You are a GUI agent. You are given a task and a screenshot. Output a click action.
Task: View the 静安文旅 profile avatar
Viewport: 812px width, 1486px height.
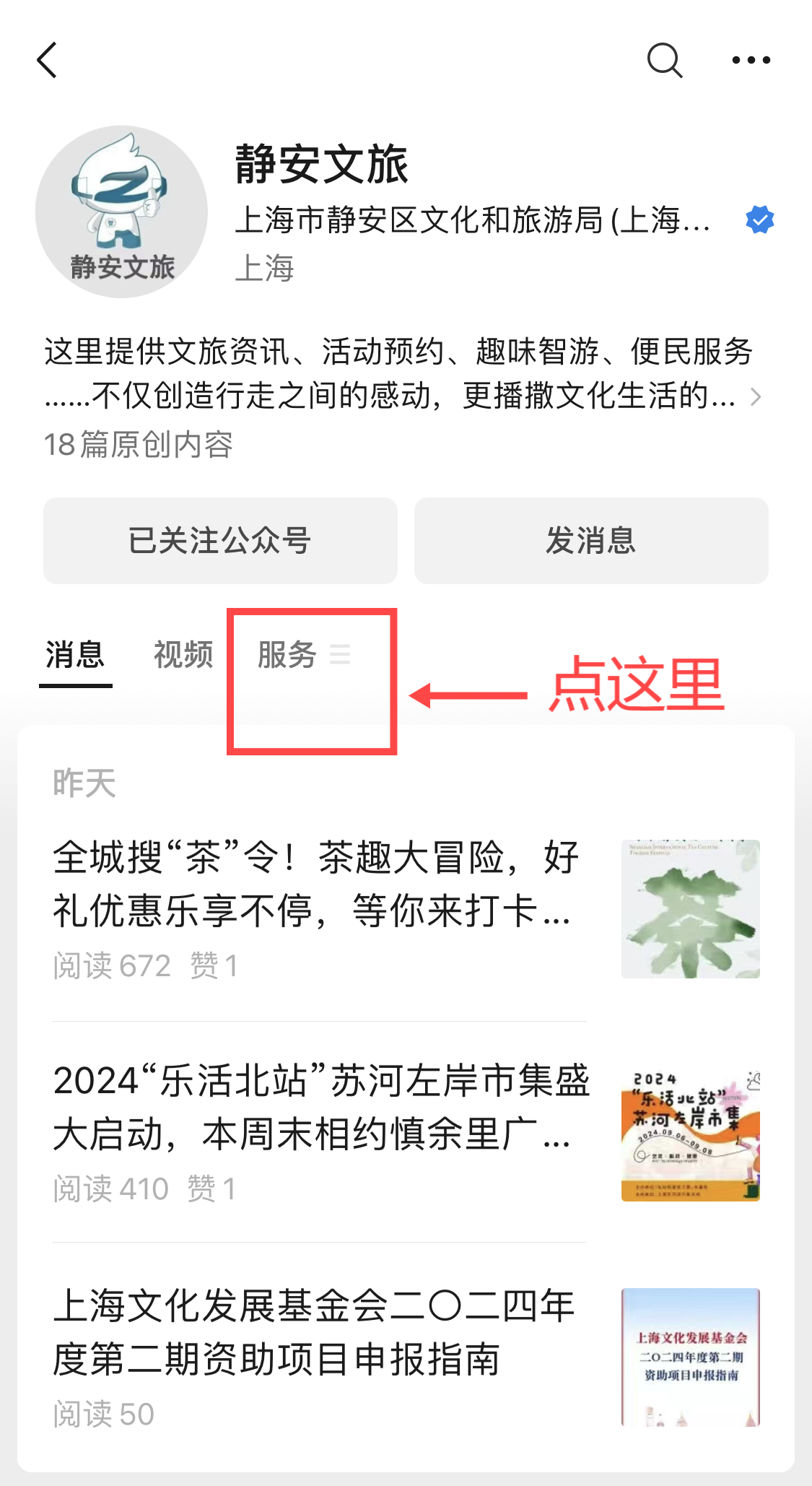pos(121,212)
